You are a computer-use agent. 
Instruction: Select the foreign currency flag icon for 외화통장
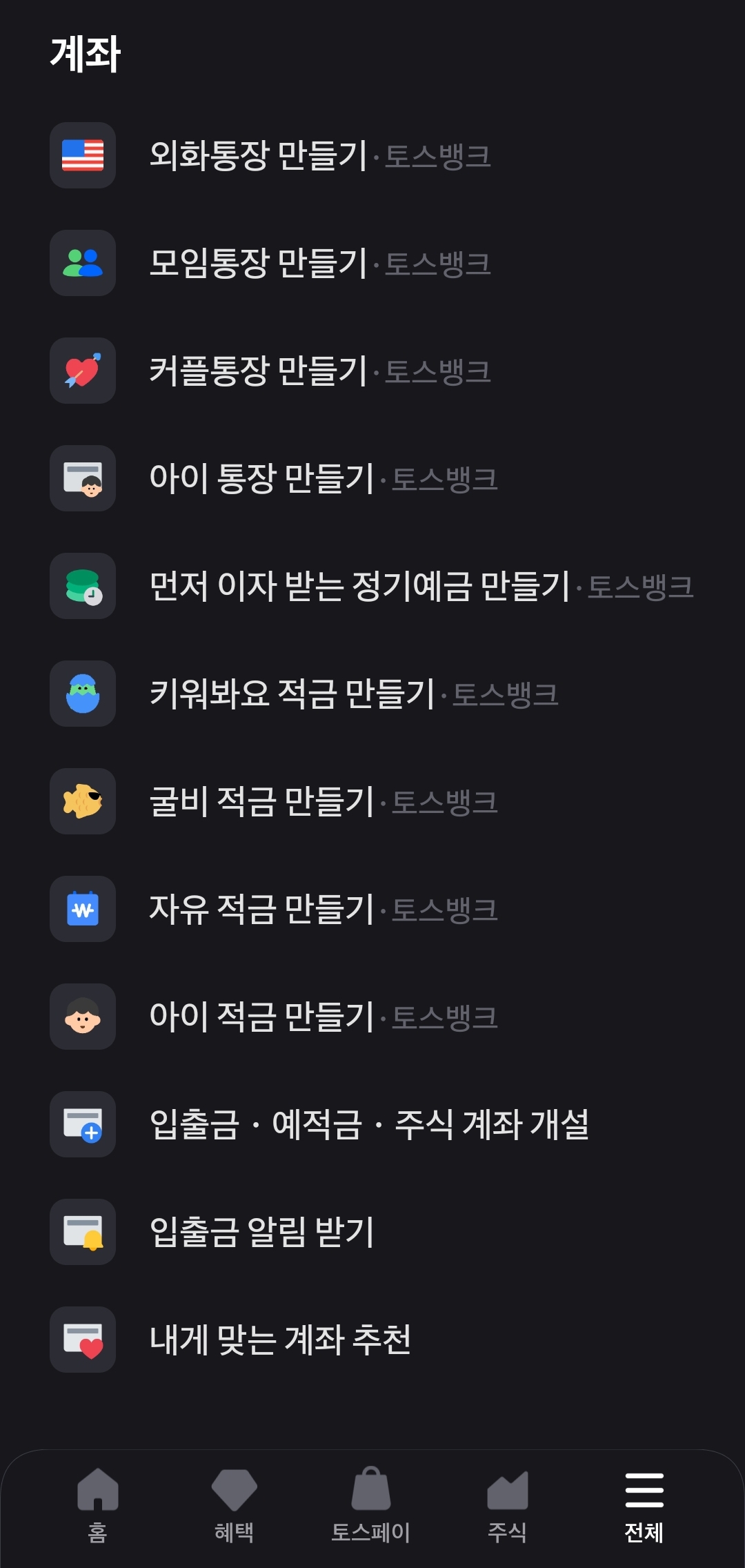82,157
